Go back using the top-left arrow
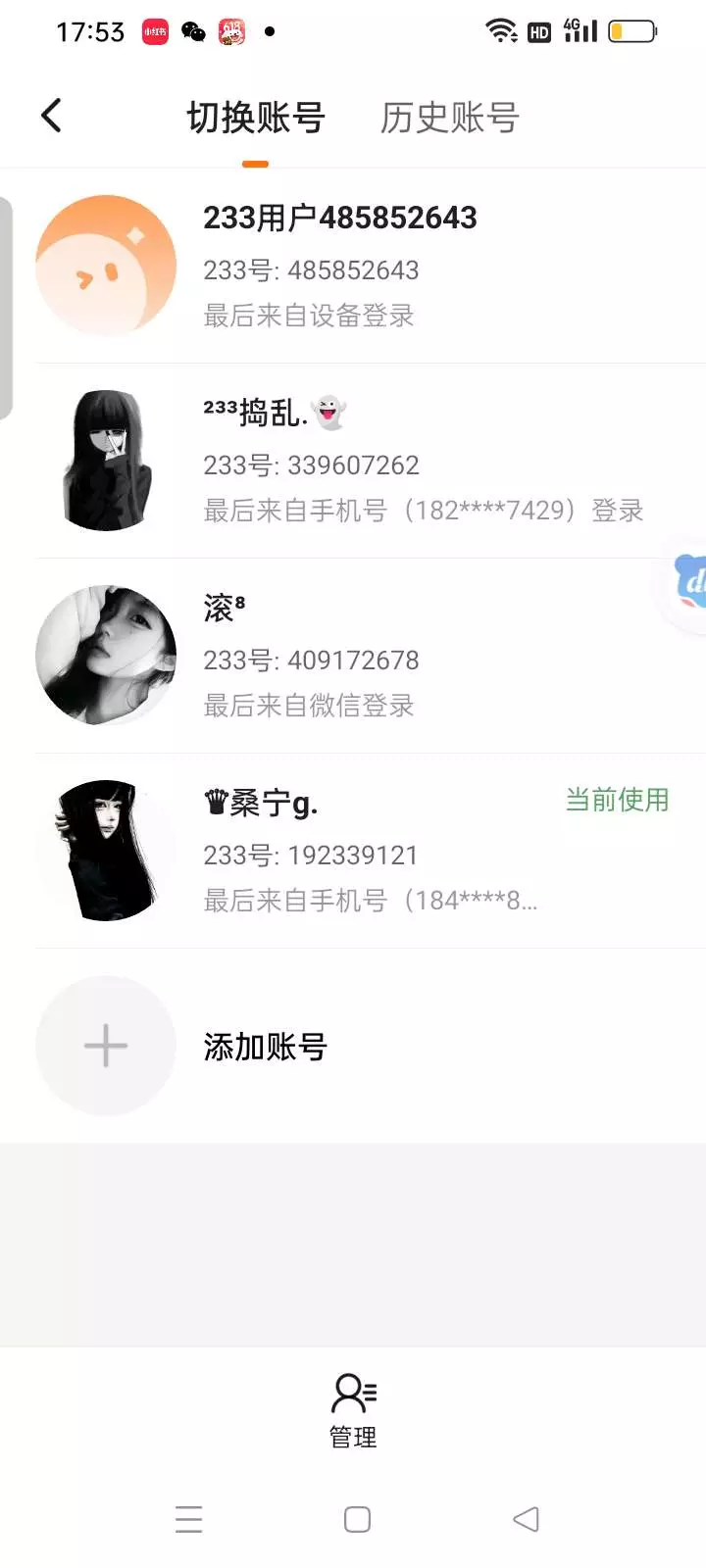The image size is (706, 1568). point(52,116)
